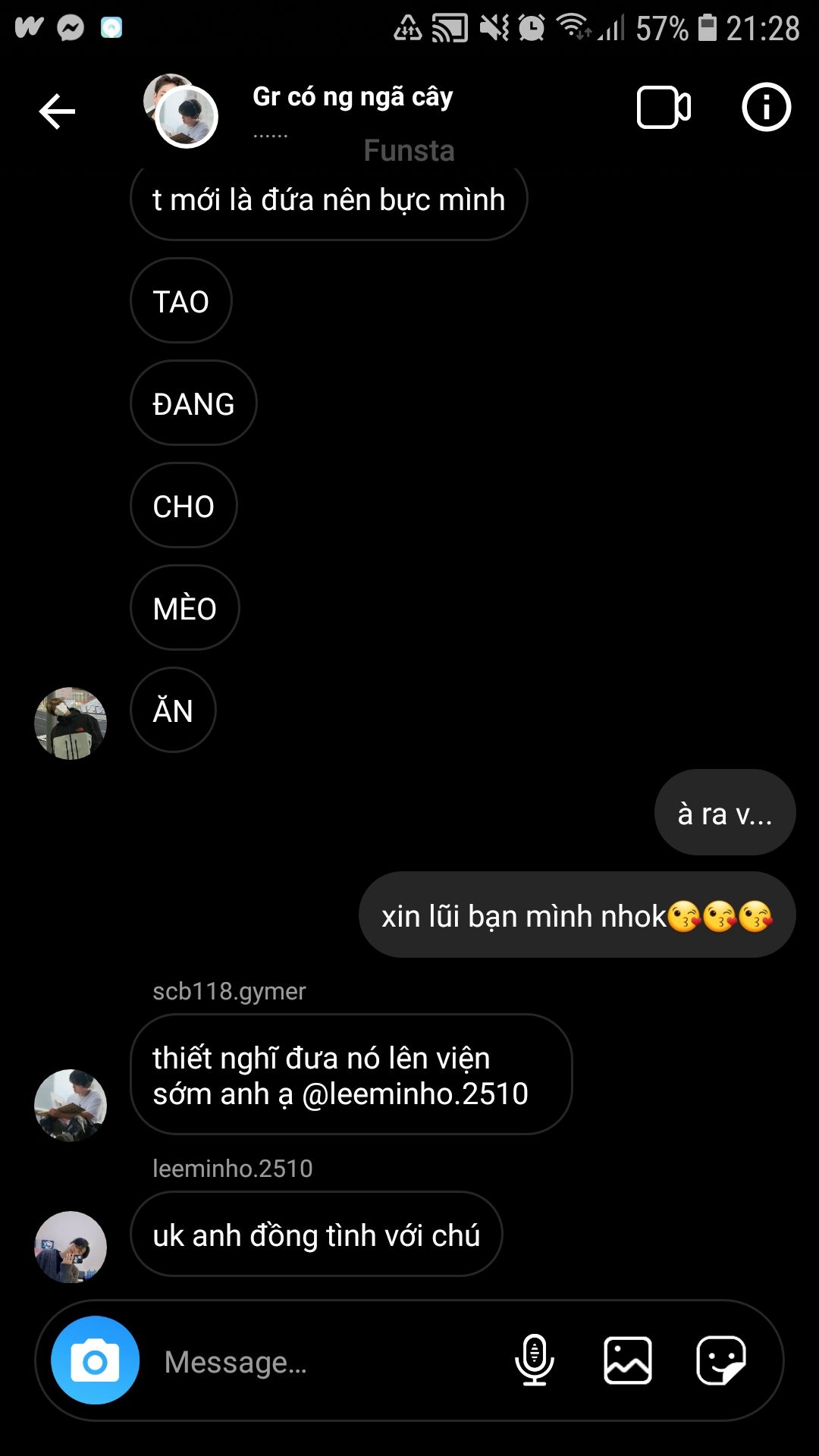This screenshot has width=819, height=1456.
Task: Open the group avatar in the header
Action: point(181,111)
